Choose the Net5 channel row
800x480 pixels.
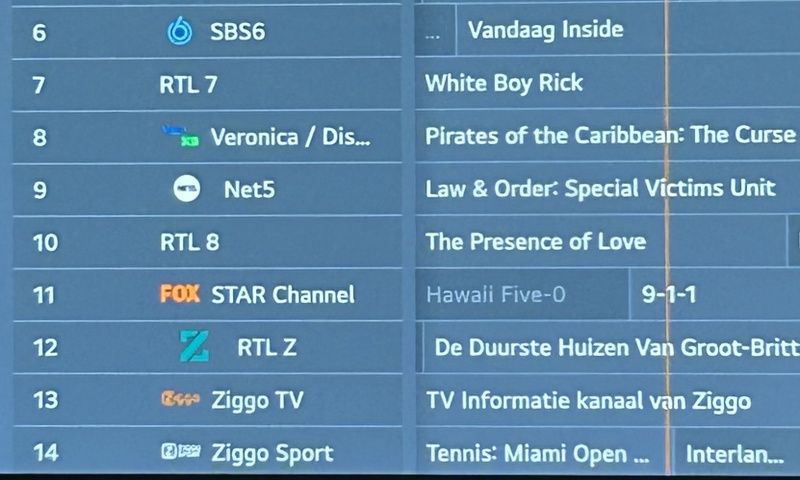(248, 189)
